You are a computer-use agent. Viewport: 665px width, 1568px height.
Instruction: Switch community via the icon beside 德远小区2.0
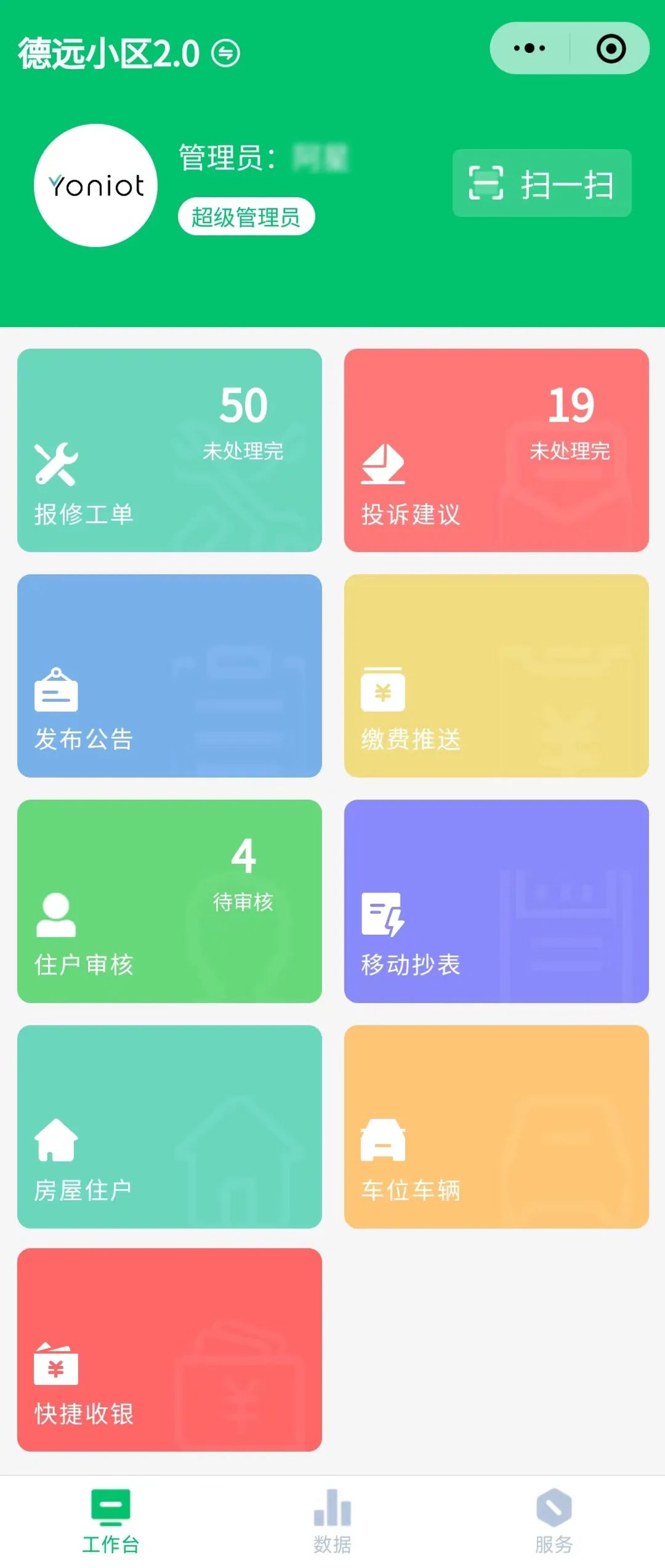click(226, 54)
